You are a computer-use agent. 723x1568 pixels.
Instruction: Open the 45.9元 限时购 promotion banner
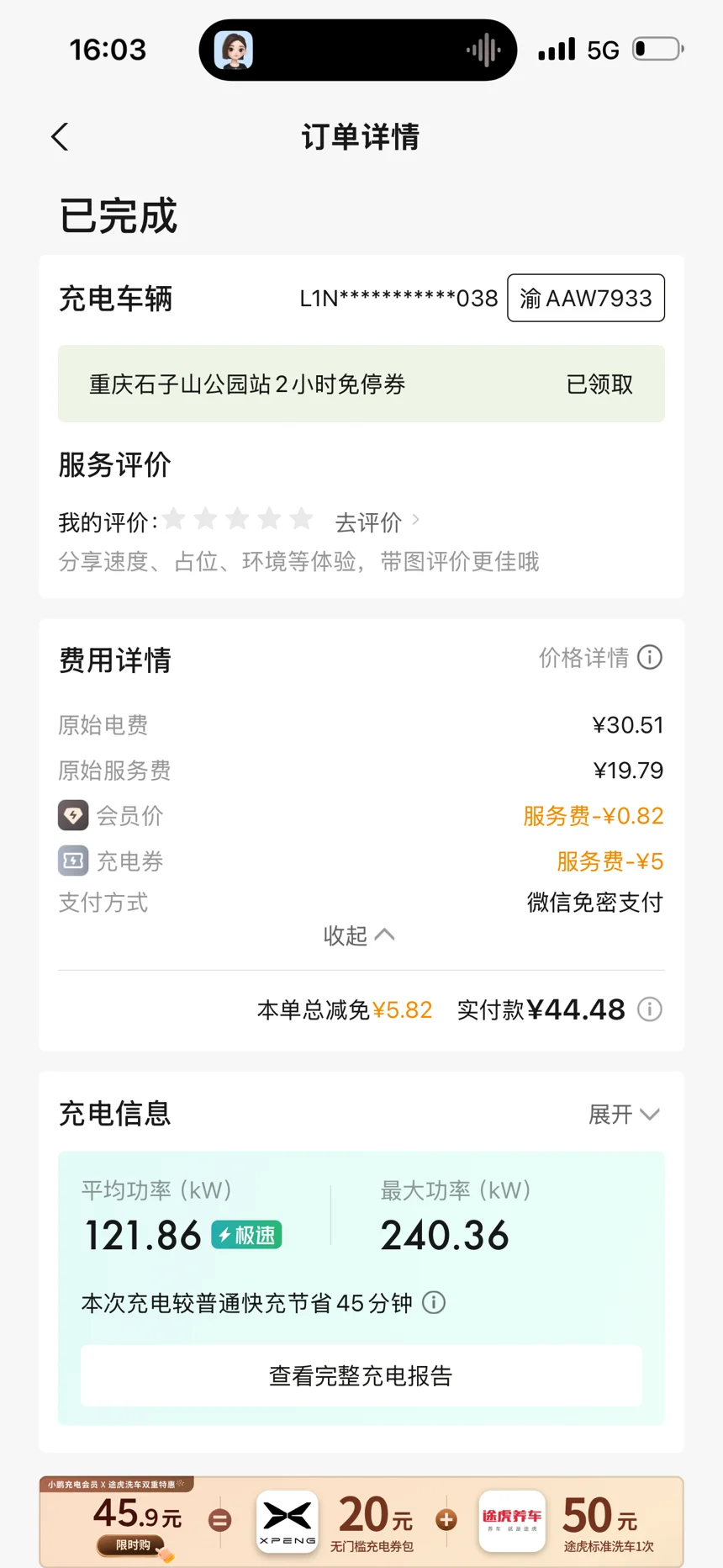[361, 1522]
